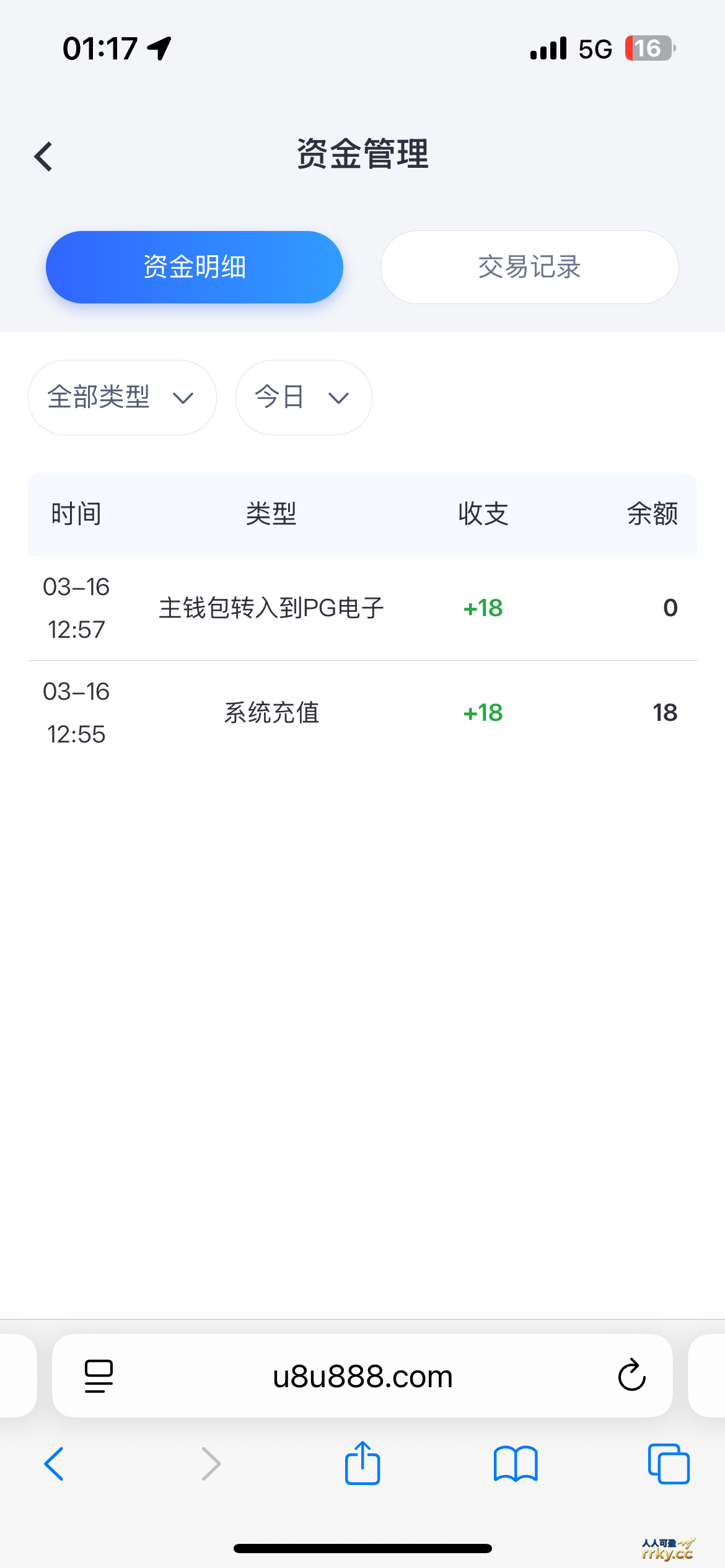Tap the u8u888.com address bar
The image size is (725, 1568).
pos(362,1376)
